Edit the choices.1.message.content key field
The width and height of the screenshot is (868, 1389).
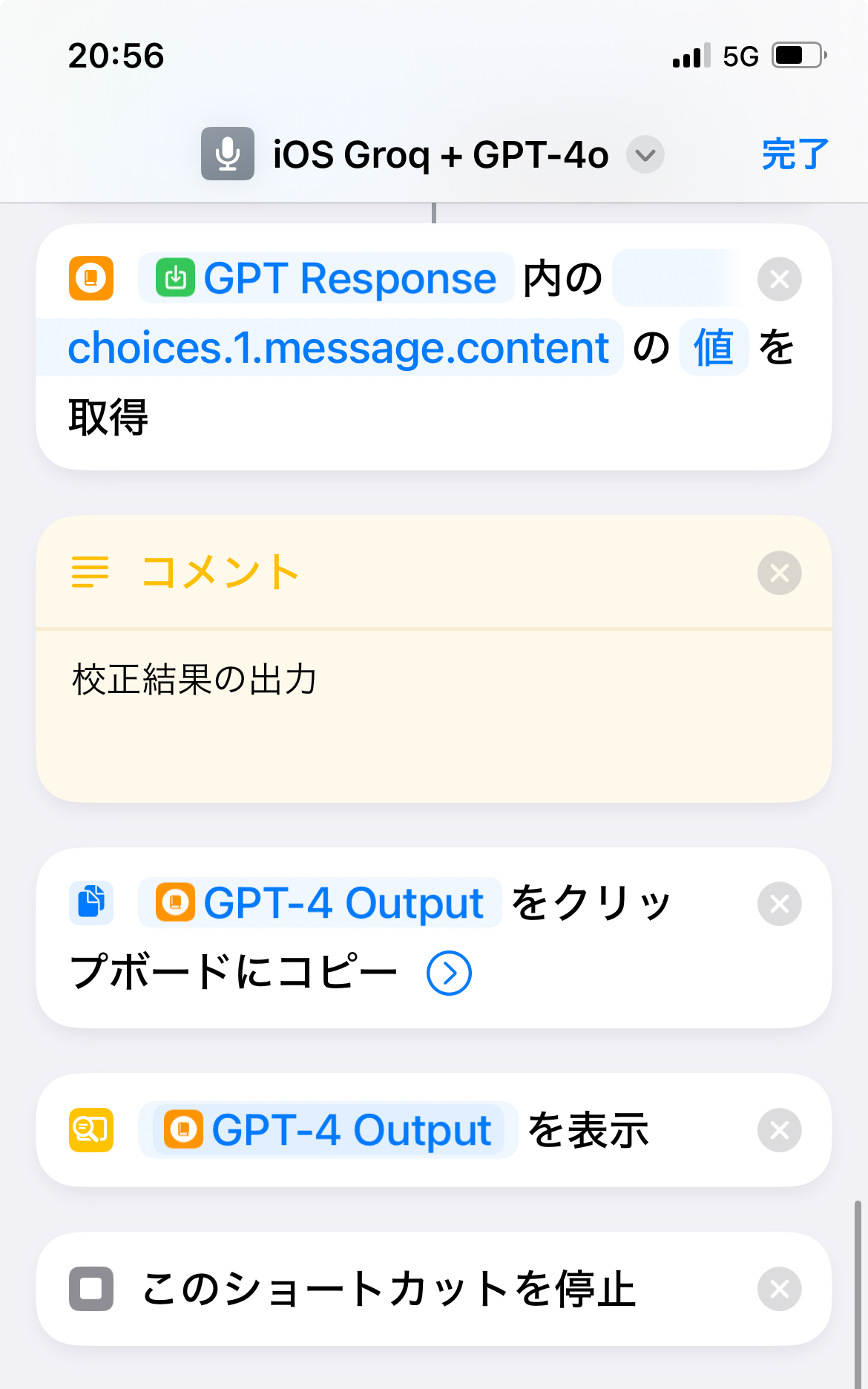tap(338, 348)
